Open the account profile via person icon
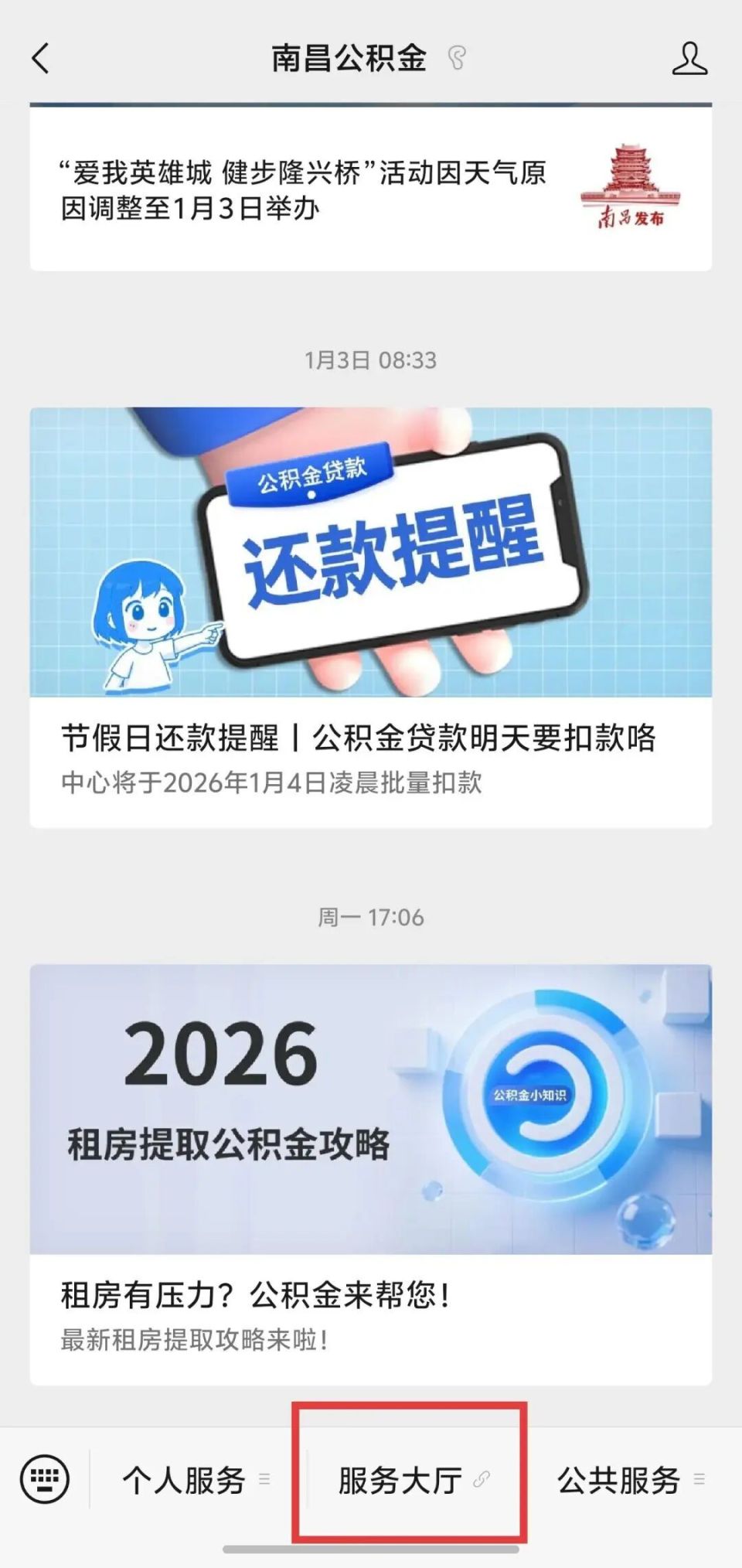 690,58
